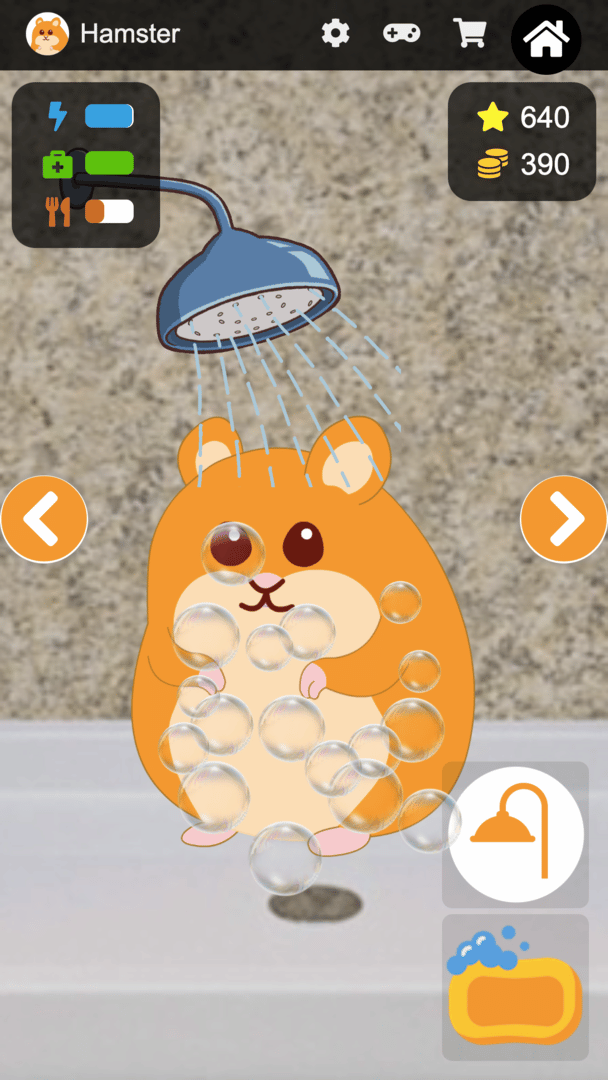Select the soap sponge

(515, 987)
